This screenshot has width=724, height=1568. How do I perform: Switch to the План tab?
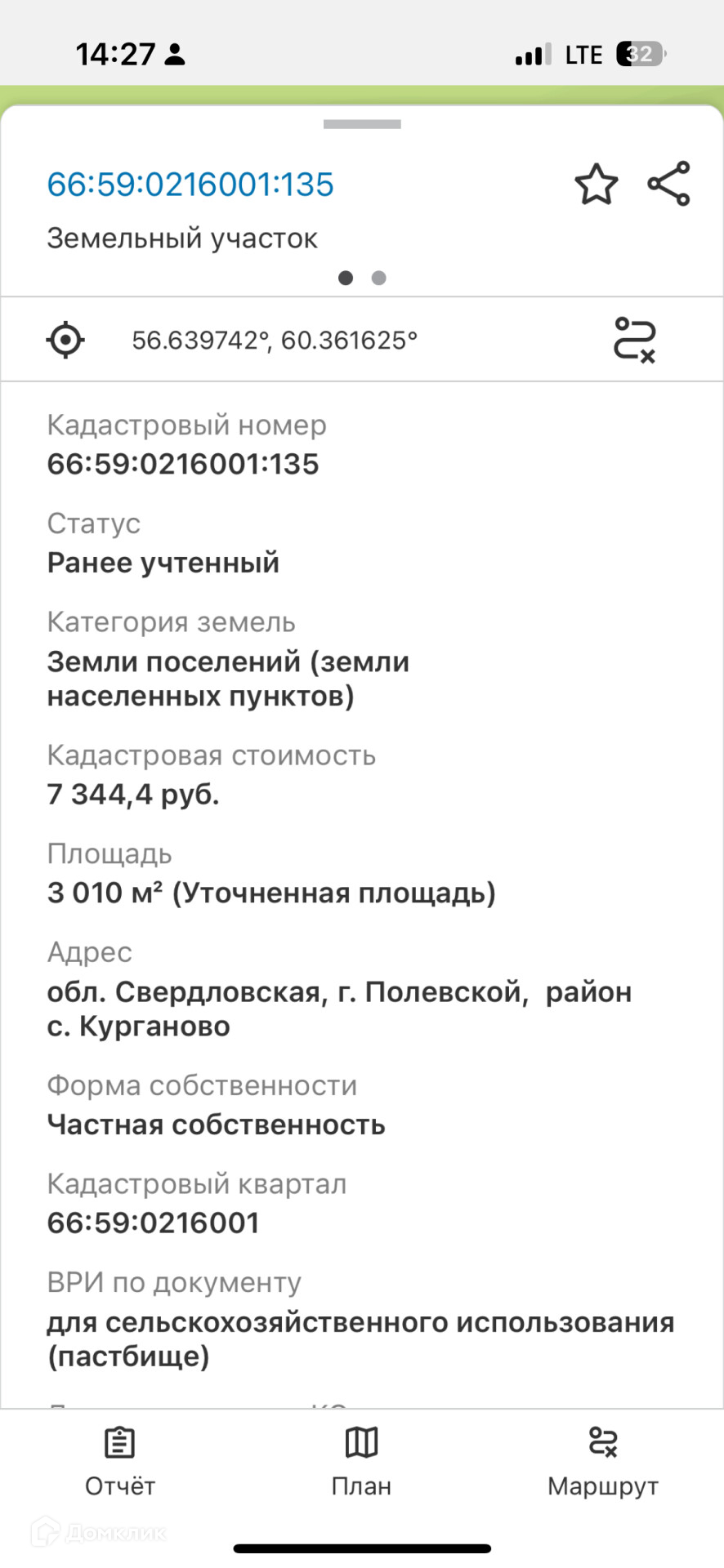[x=361, y=1463]
